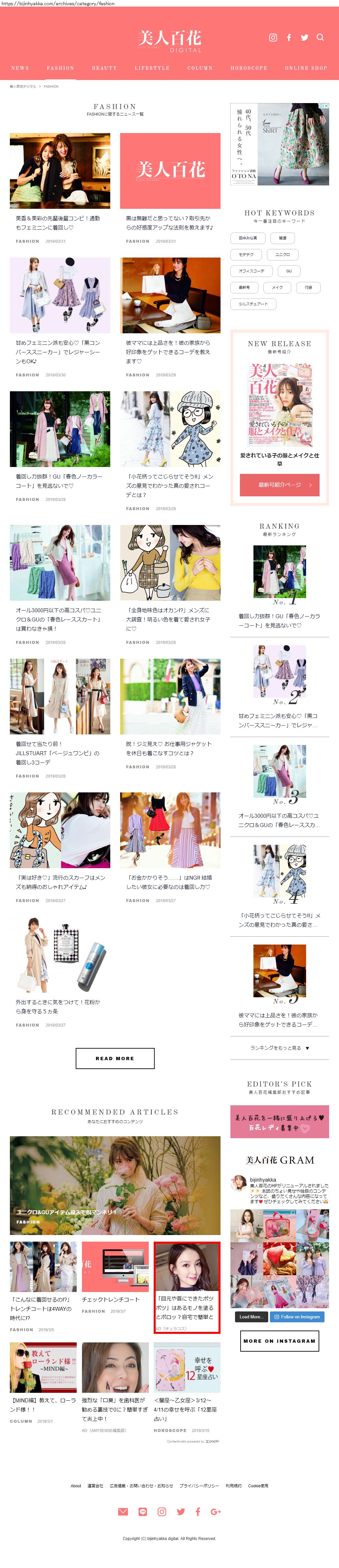Expand ランキングをもっと見る
The height and width of the screenshot is (1568, 339).
279,1048
